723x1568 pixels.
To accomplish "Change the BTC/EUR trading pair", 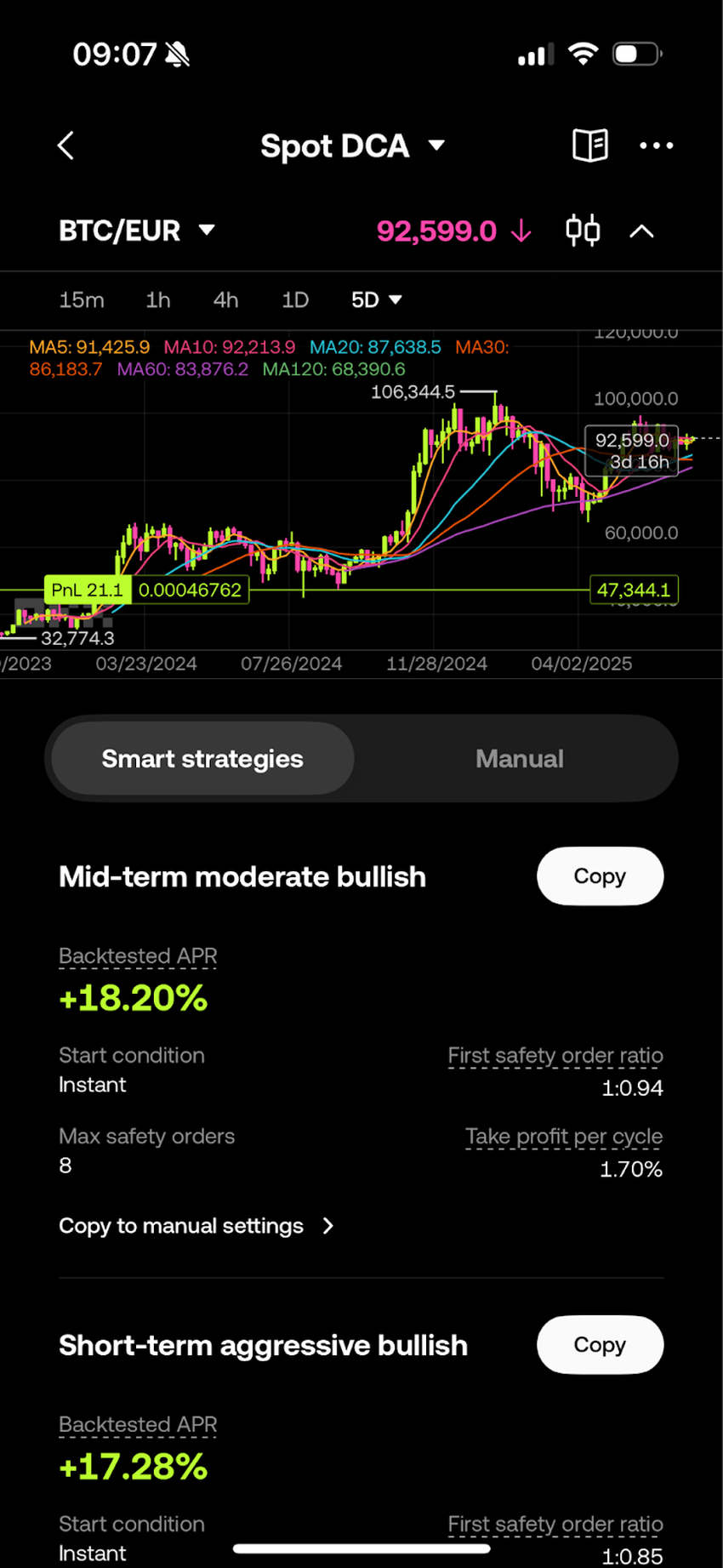I will [x=136, y=231].
